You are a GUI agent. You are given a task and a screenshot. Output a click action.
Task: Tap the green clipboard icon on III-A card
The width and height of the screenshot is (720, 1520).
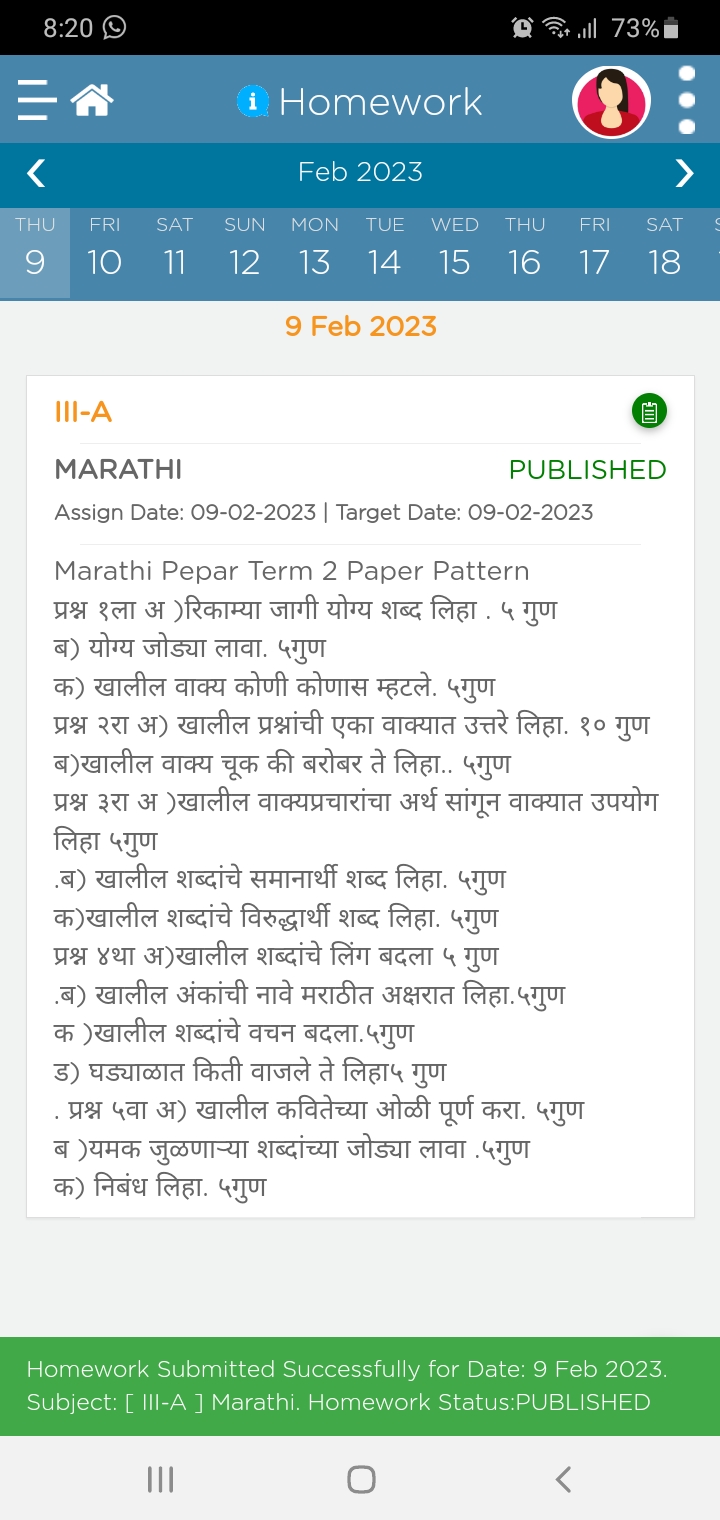click(649, 411)
